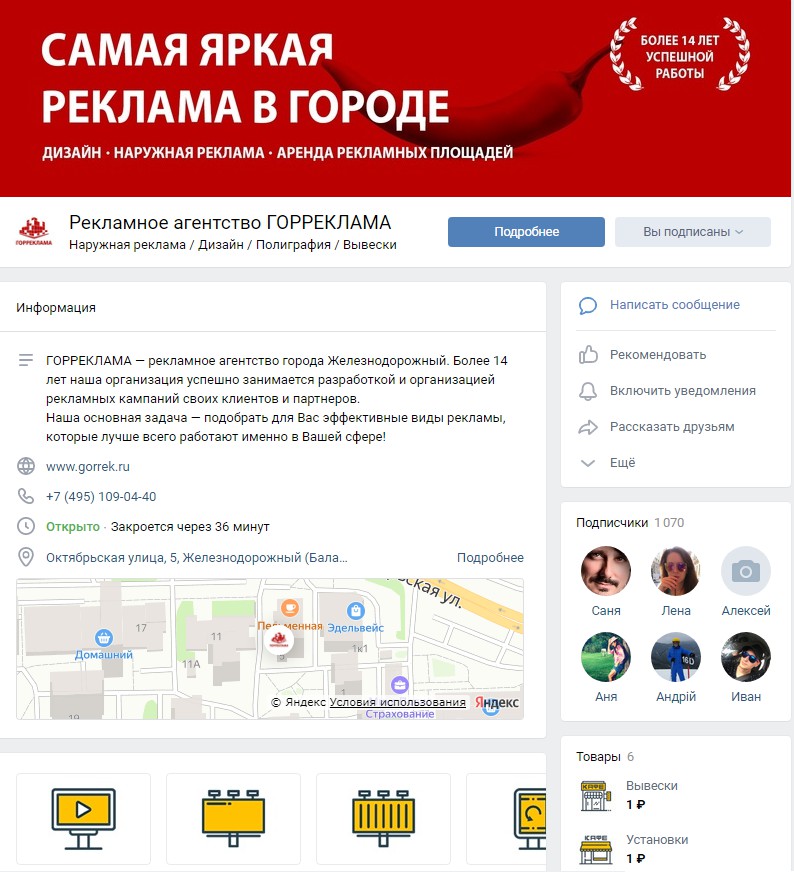
Task: Tap Написать сообщение
Action: (674, 305)
